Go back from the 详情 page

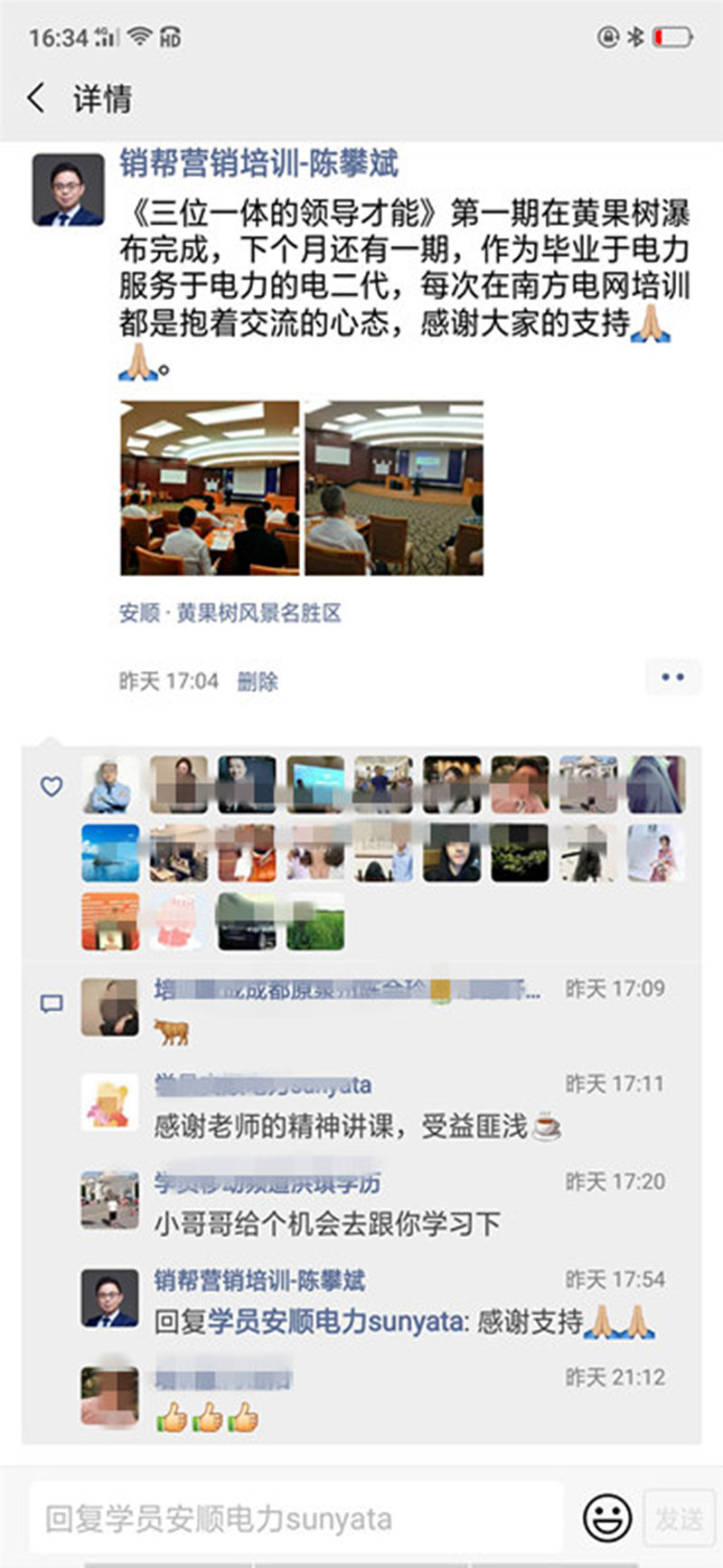[x=36, y=98]
